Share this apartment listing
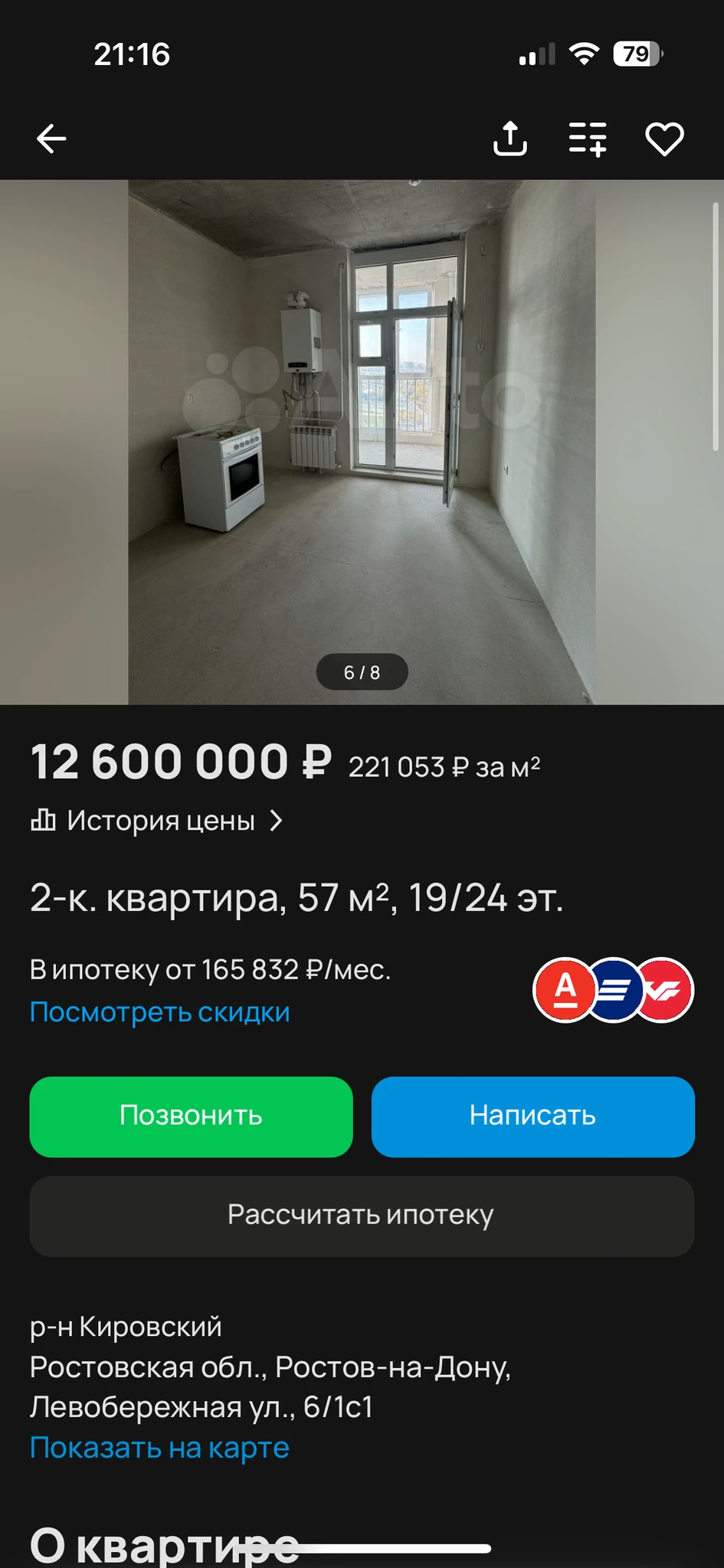This screenshot has width=724, height=1568. [x=509, y=139]
